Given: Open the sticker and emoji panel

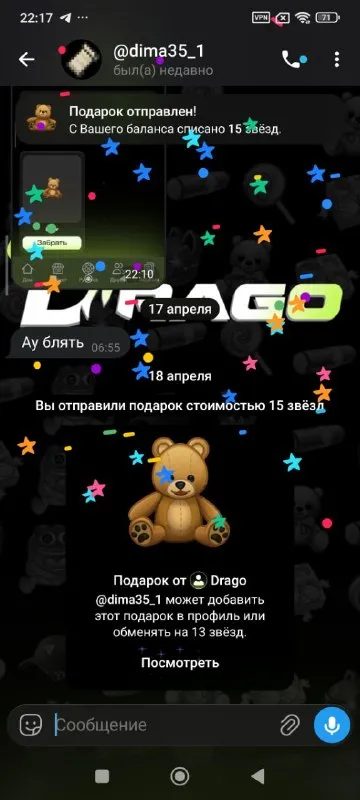Looking at the screenshot, I should tap(31, 724).
